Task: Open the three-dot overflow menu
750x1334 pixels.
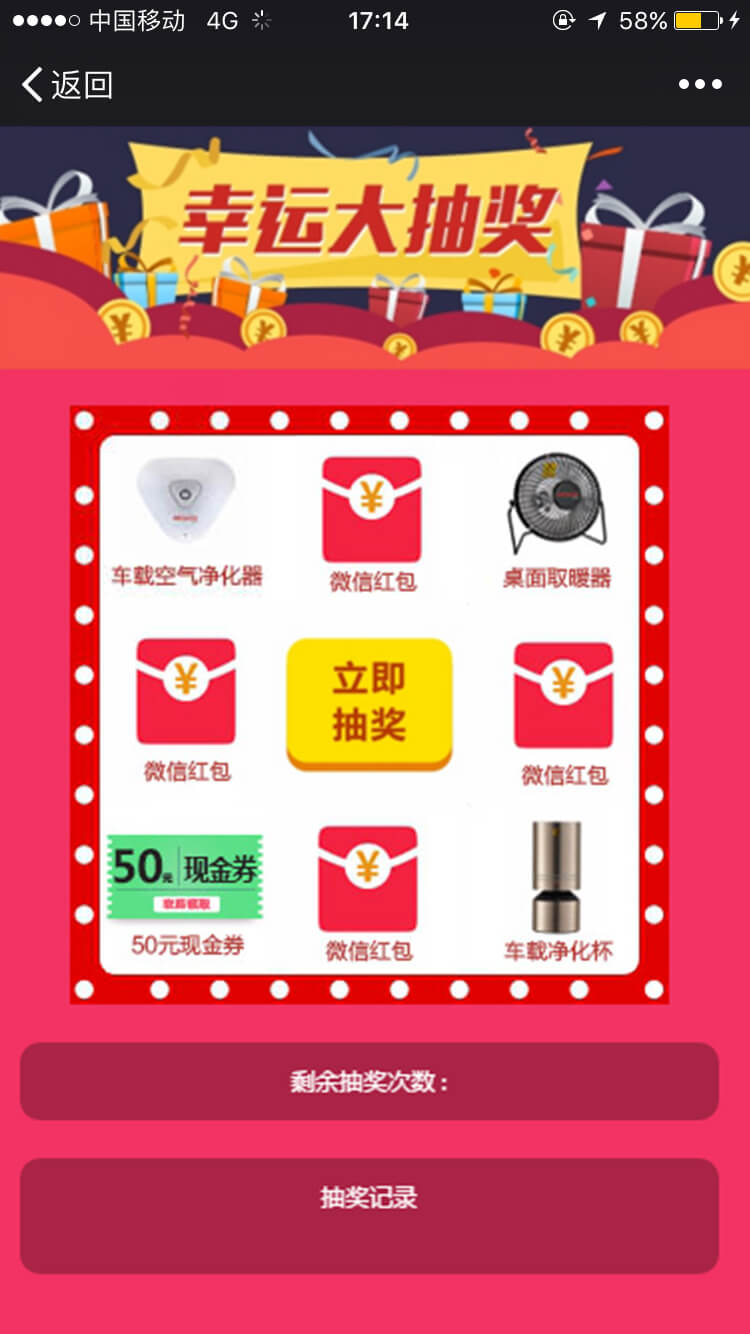Action: [700, 85]
